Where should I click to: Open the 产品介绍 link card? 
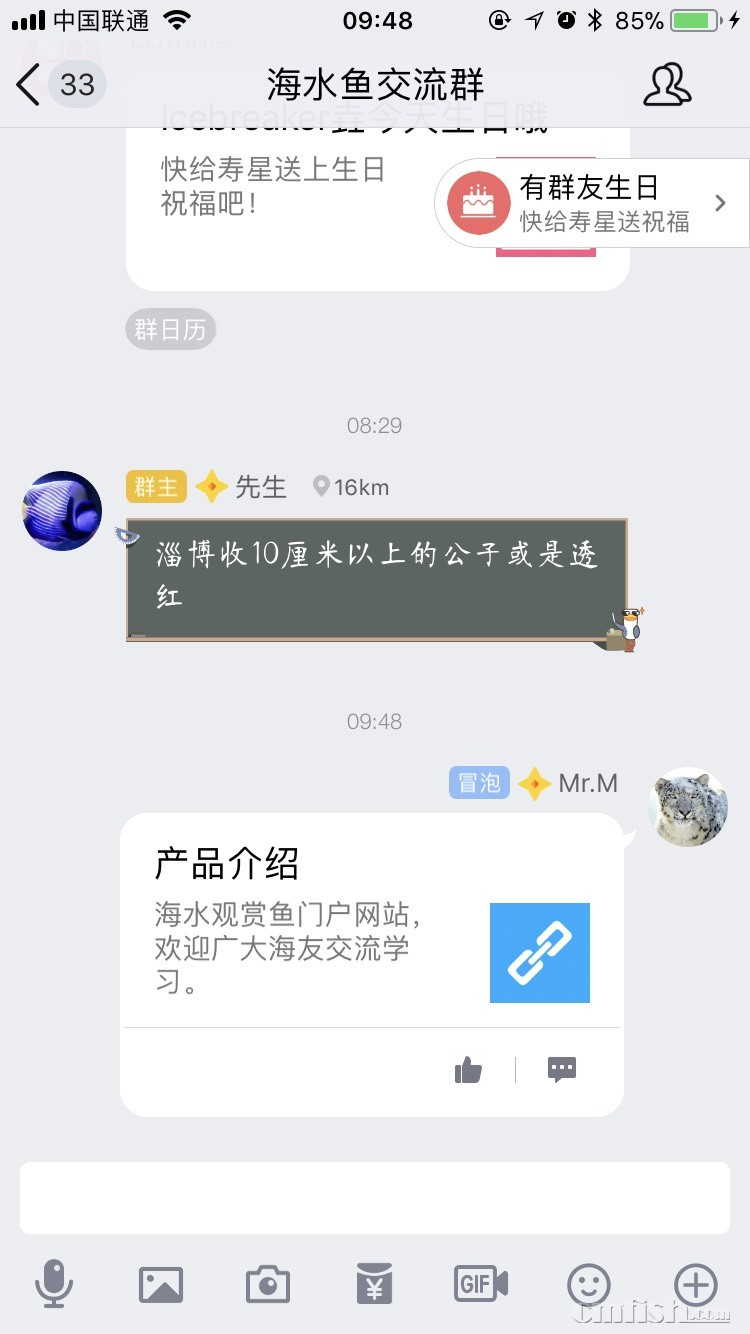coord(371,920)
